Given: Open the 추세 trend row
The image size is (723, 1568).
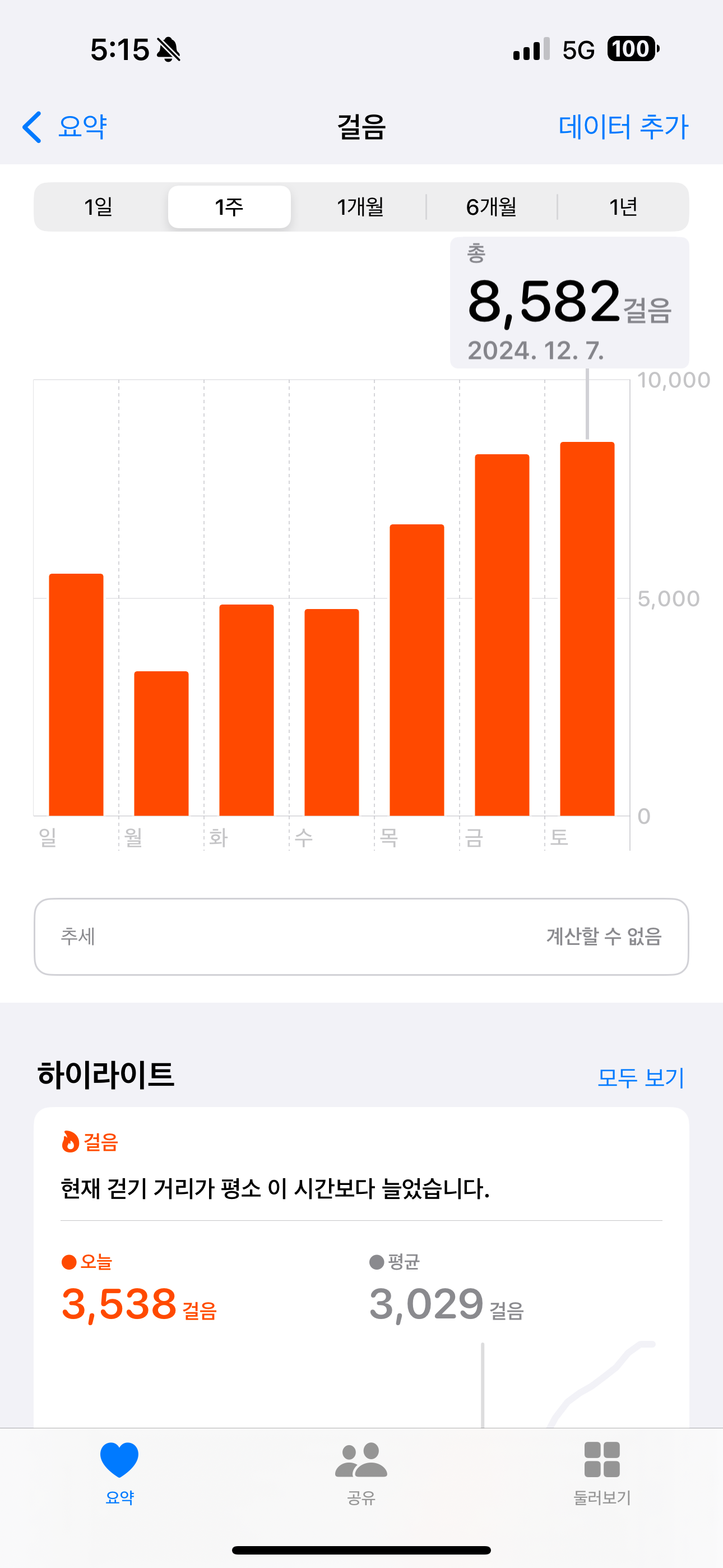Looking at the screenshot, I should click(x=361, y=936).
